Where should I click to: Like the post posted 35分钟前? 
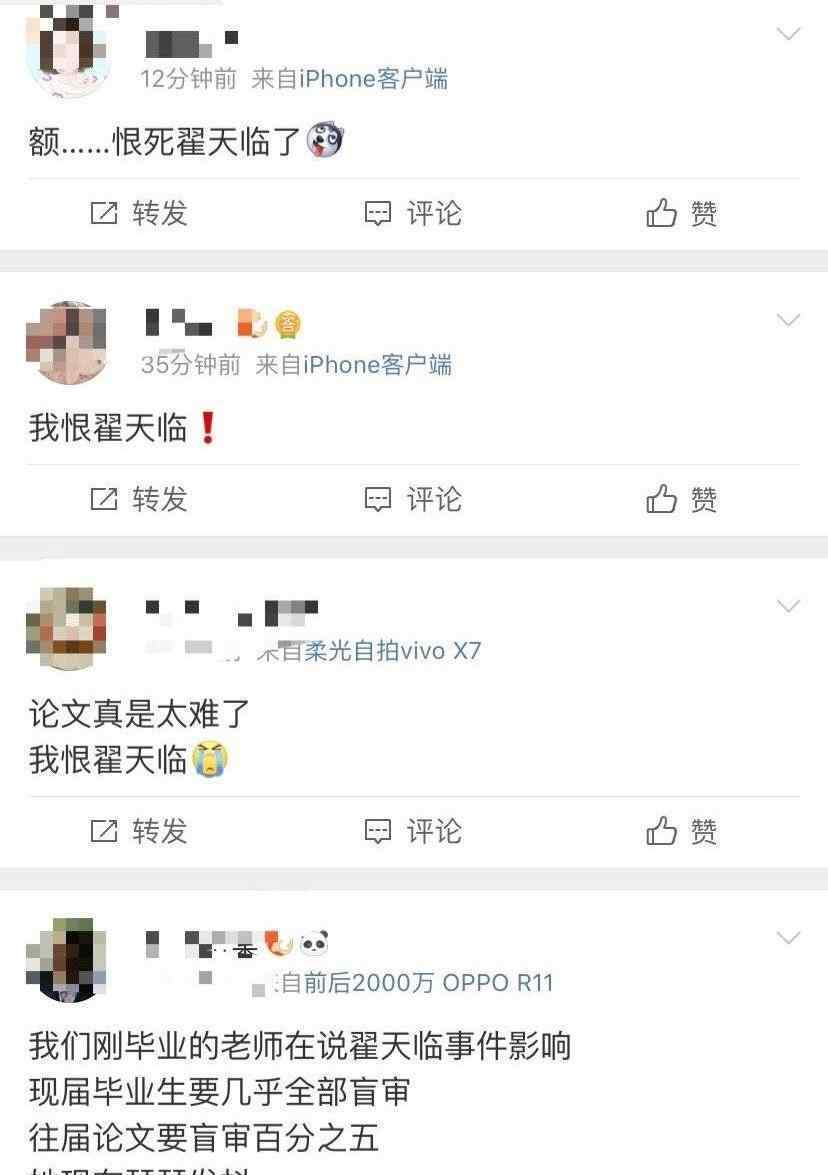click(682, 499)
